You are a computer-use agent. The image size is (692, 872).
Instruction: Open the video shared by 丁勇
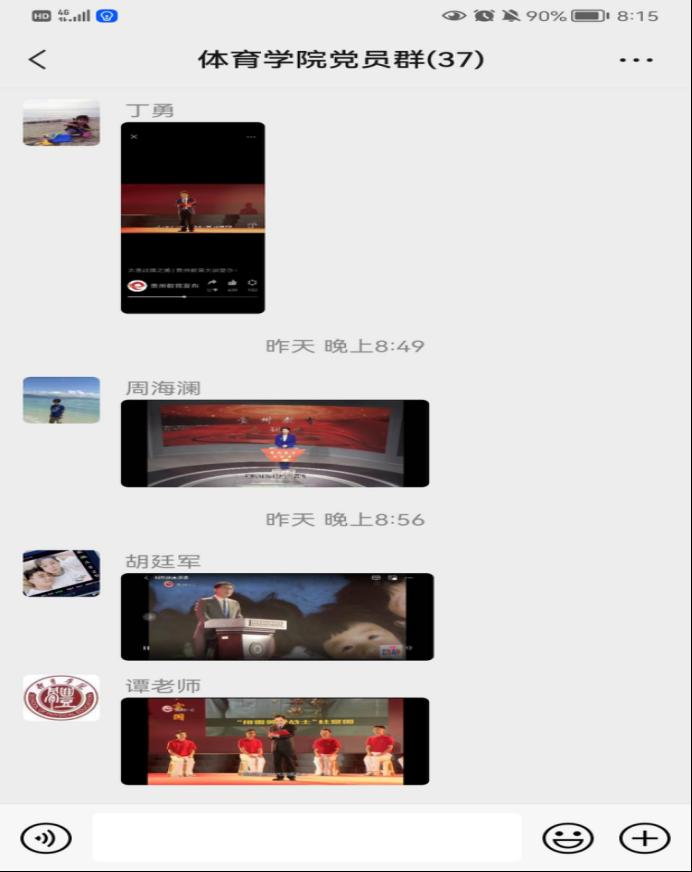[193, 218]
